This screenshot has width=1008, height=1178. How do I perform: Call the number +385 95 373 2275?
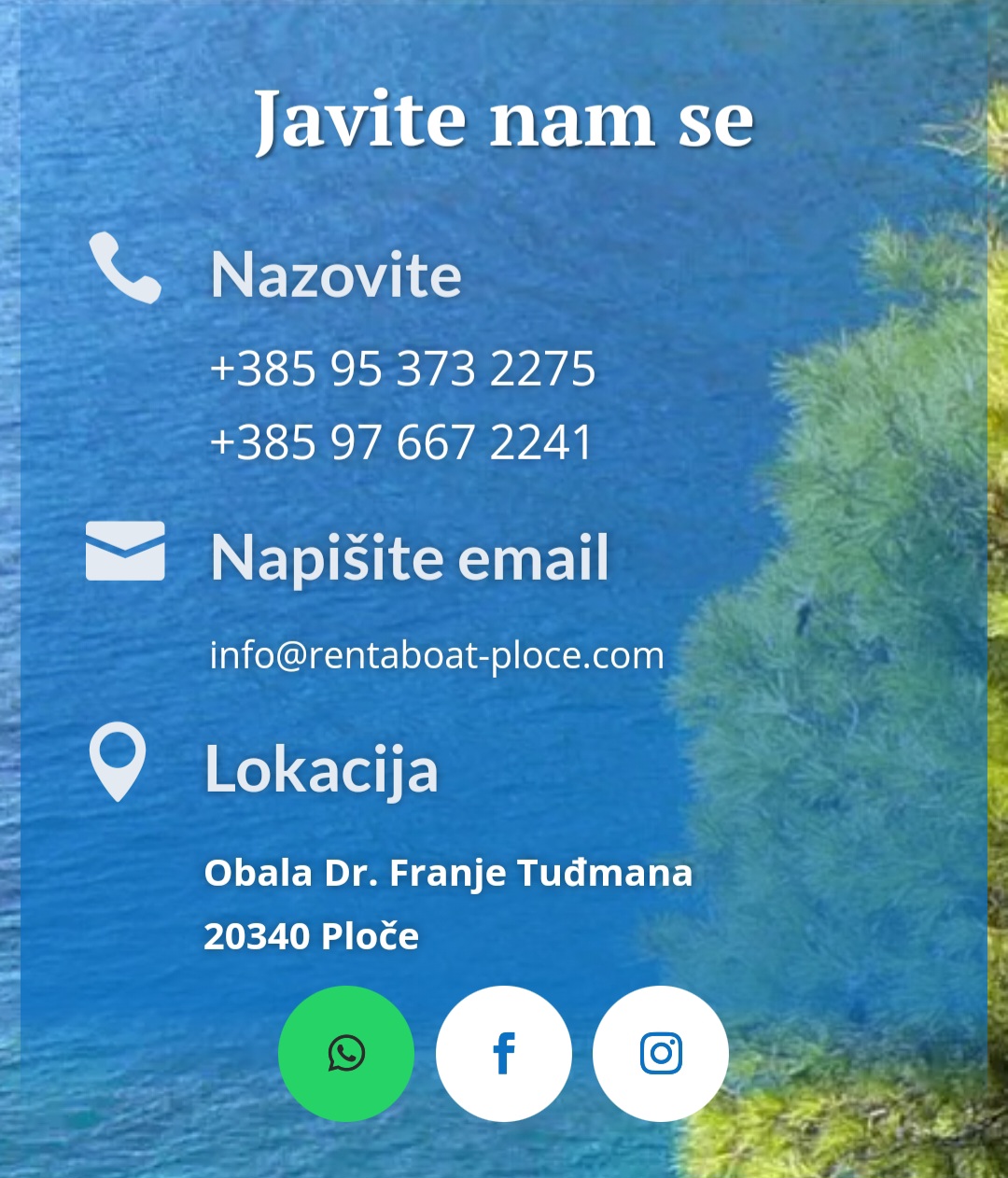click(402, 369)
